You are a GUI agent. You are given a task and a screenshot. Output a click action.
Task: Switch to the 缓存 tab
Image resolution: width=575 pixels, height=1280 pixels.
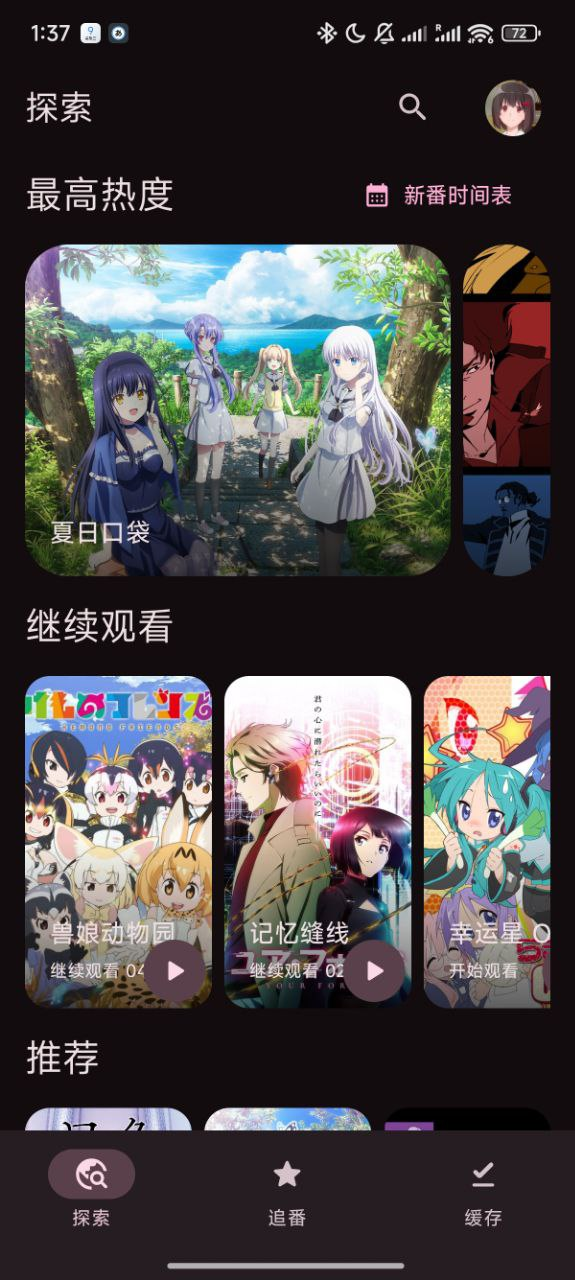click(x=483, y=1190)
